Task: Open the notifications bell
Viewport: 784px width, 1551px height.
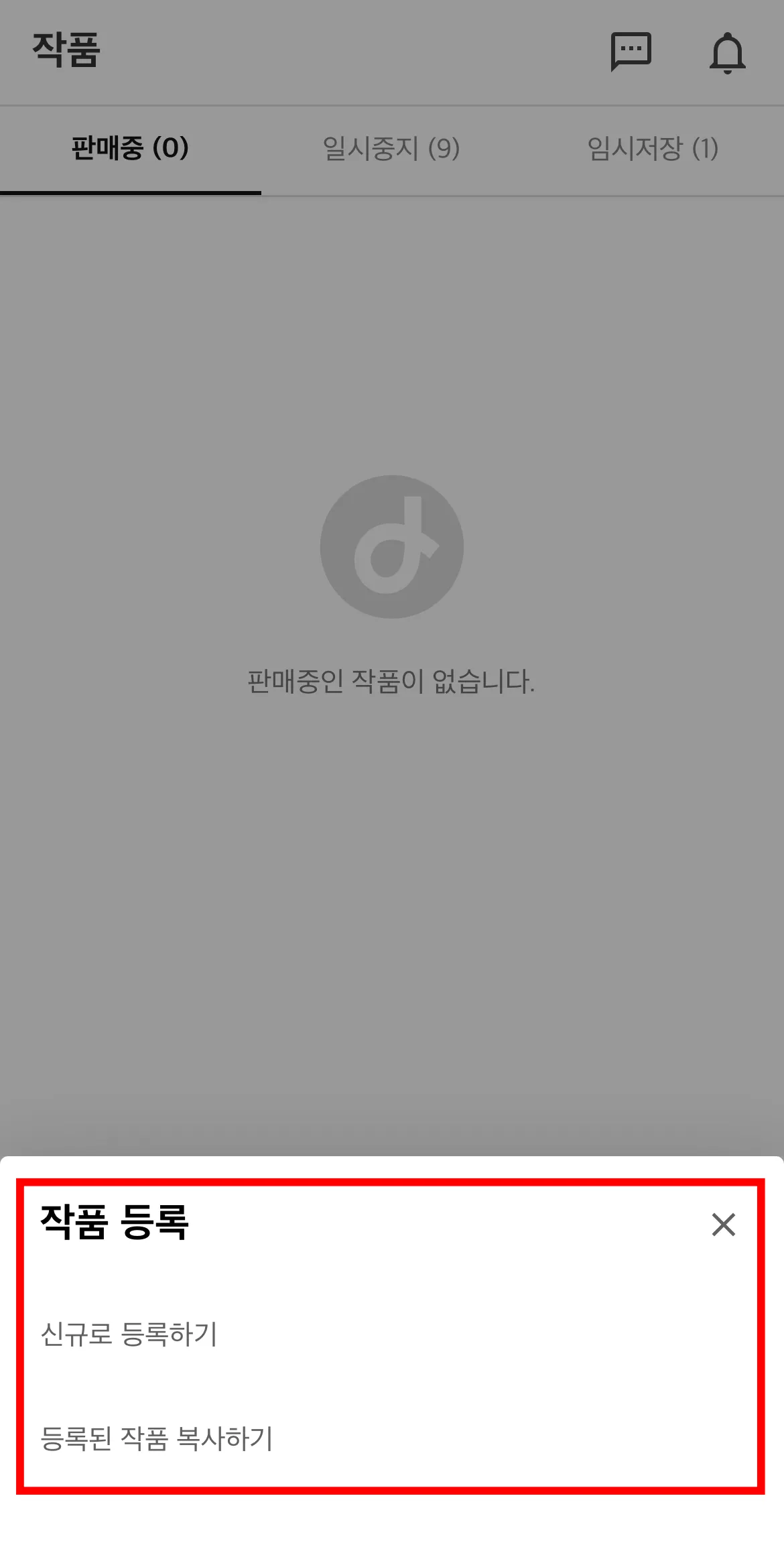Action: coord(727,53)
